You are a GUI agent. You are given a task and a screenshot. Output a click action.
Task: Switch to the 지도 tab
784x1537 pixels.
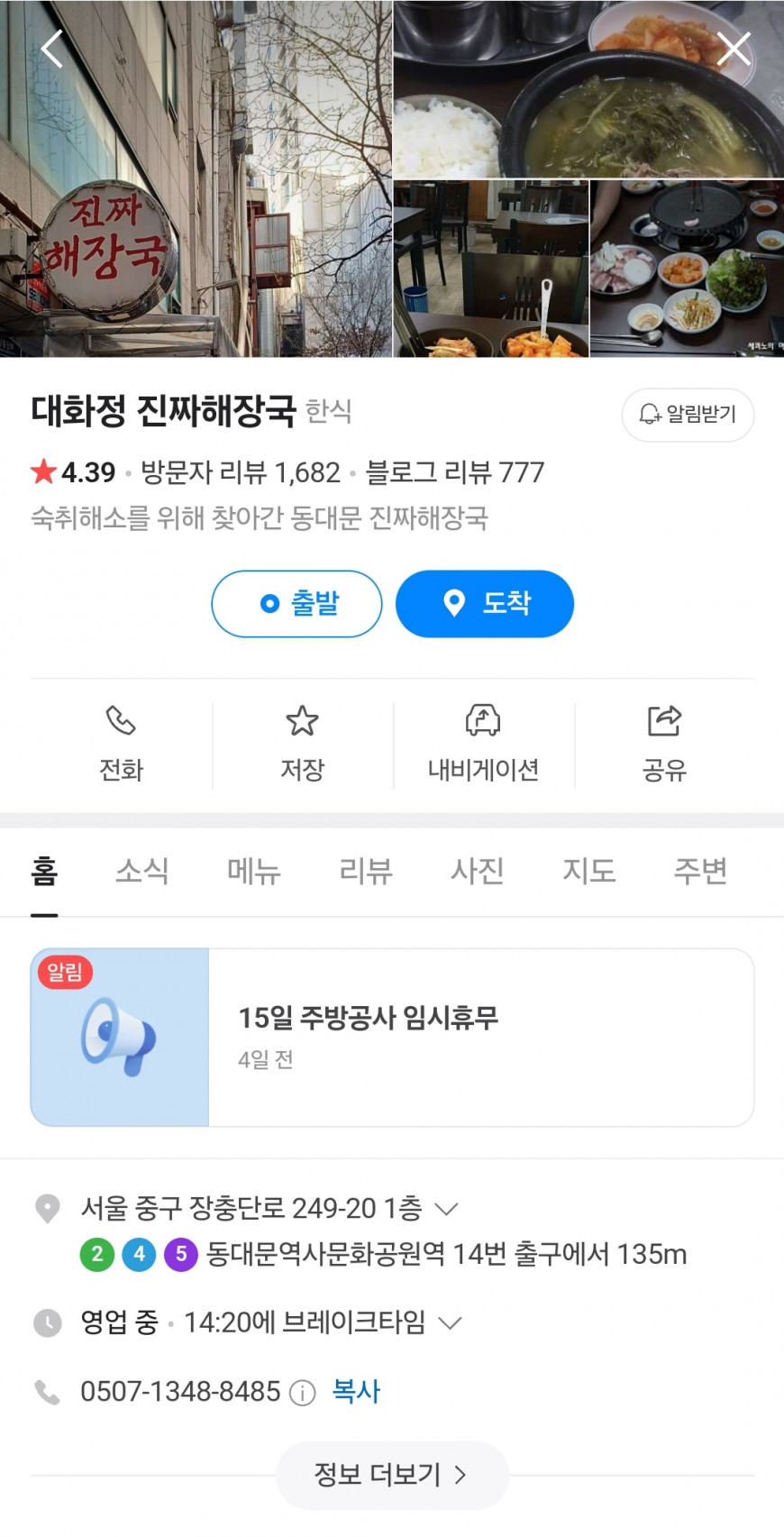pyautogui.click(x=588, y=871)
